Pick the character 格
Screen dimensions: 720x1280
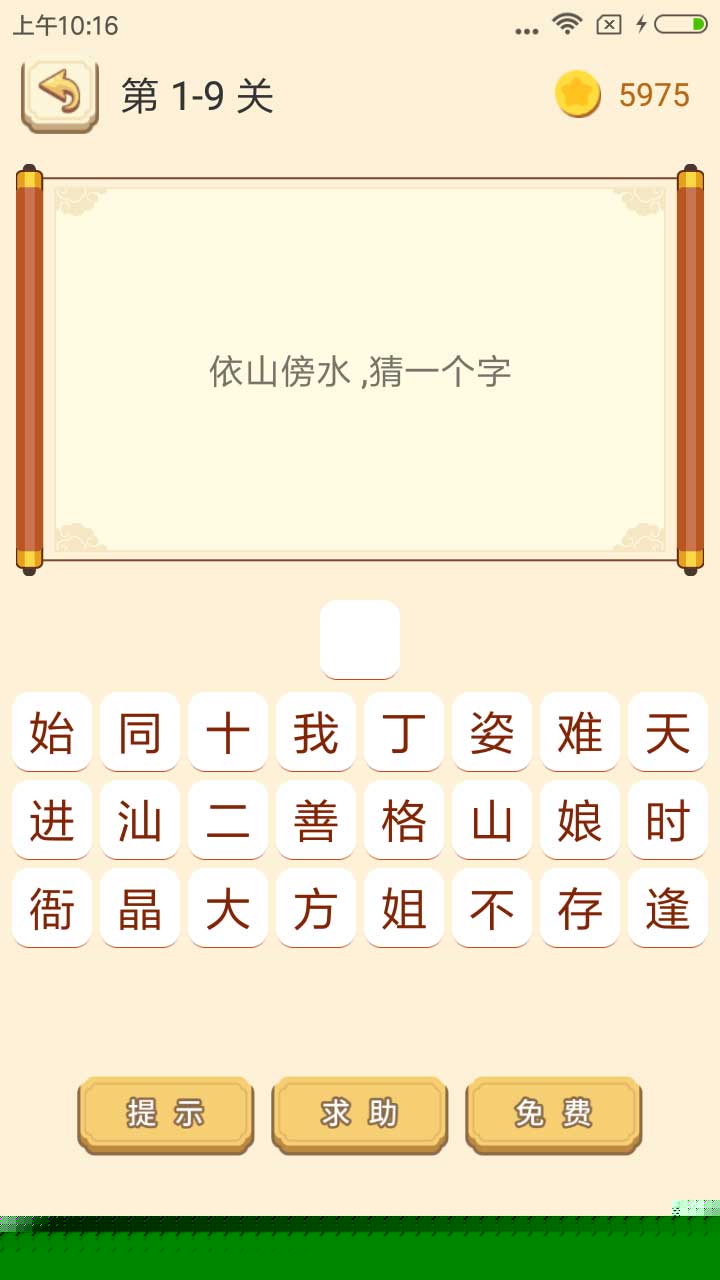pos(404,821)
